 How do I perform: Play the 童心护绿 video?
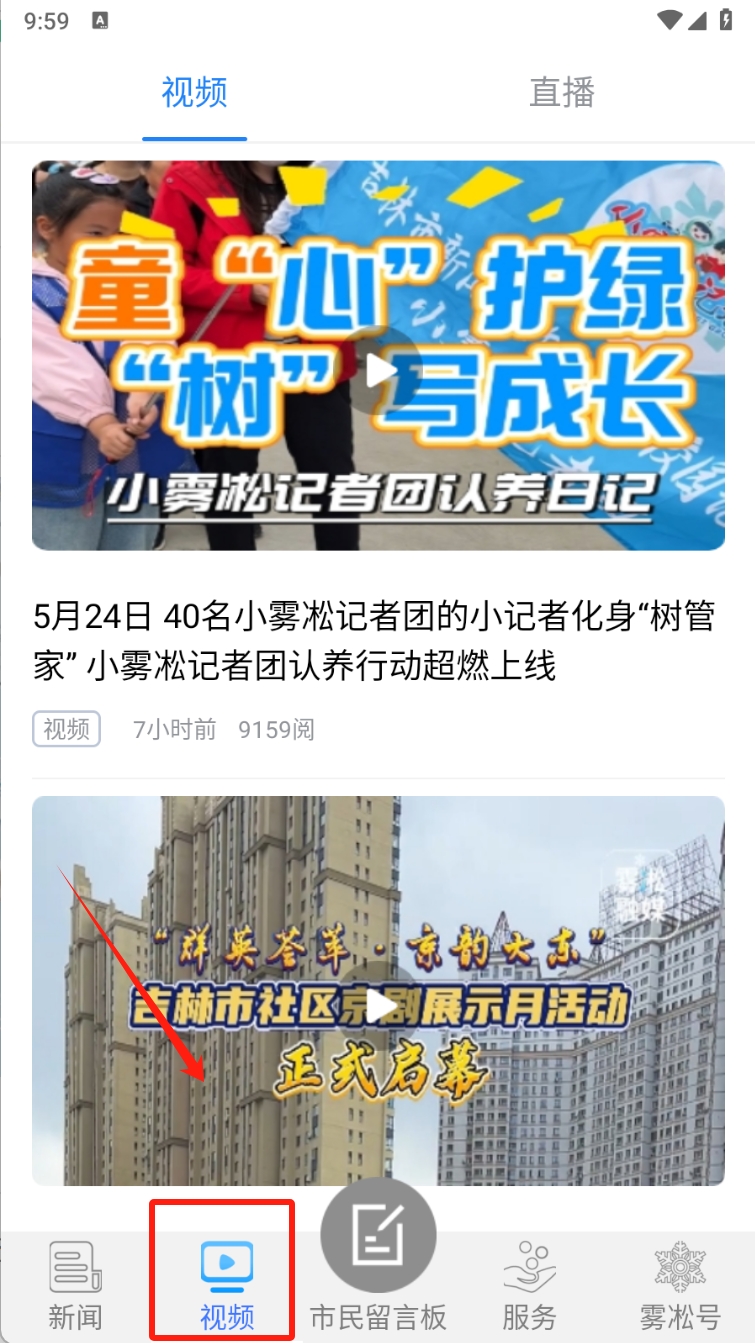click(x=379, y=371)
